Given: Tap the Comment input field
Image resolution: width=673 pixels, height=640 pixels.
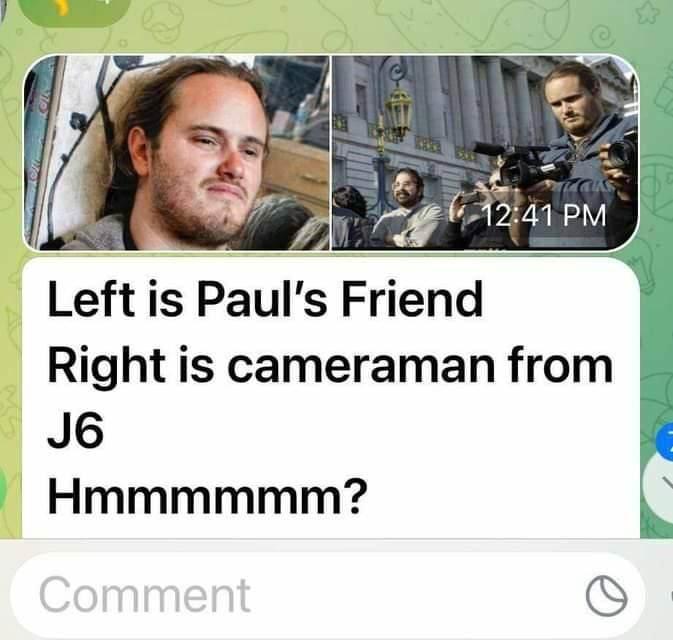Looking at the screenshot, I should tap(300, 595).
